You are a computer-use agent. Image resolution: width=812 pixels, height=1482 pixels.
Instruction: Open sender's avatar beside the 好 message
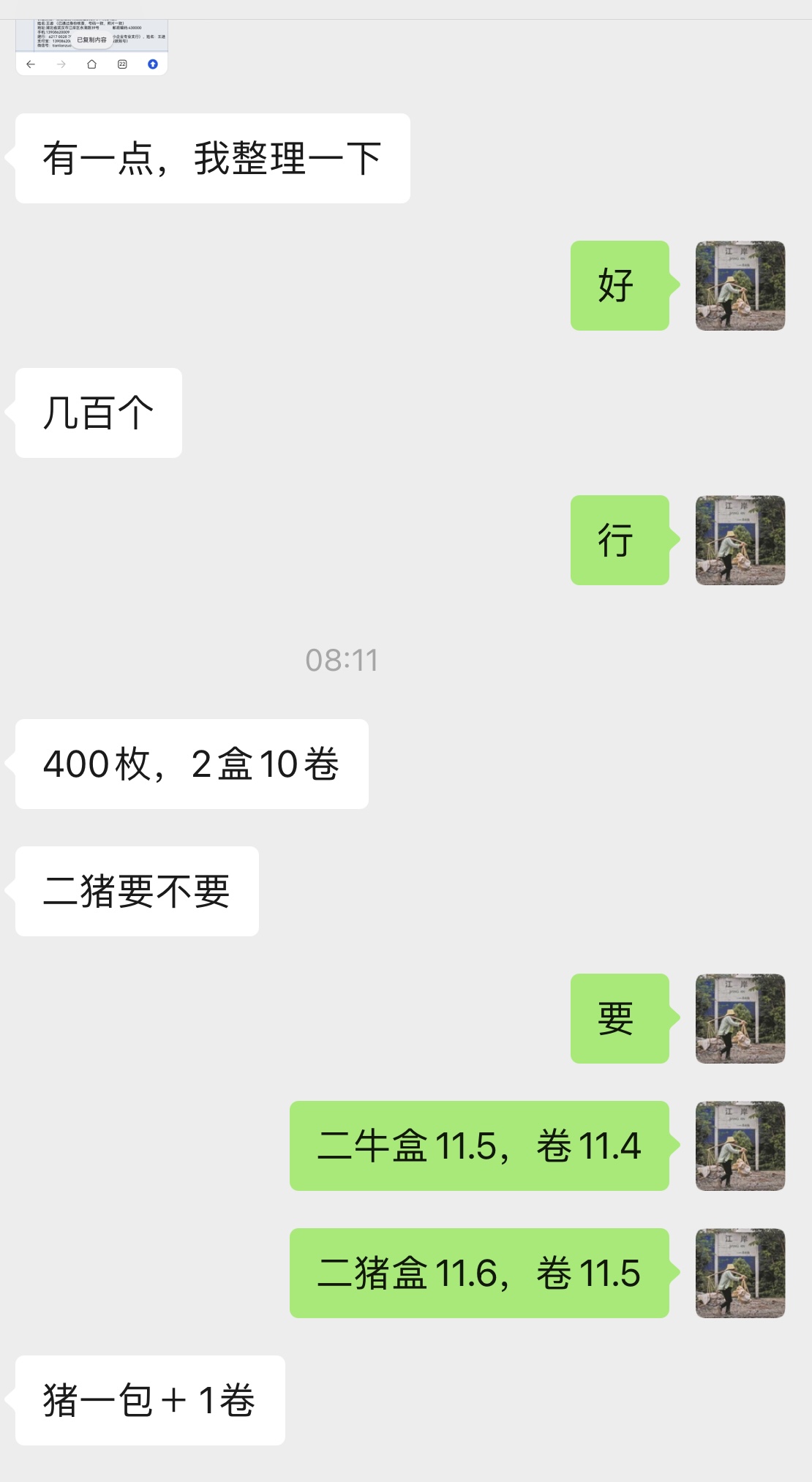click(740, 285)
